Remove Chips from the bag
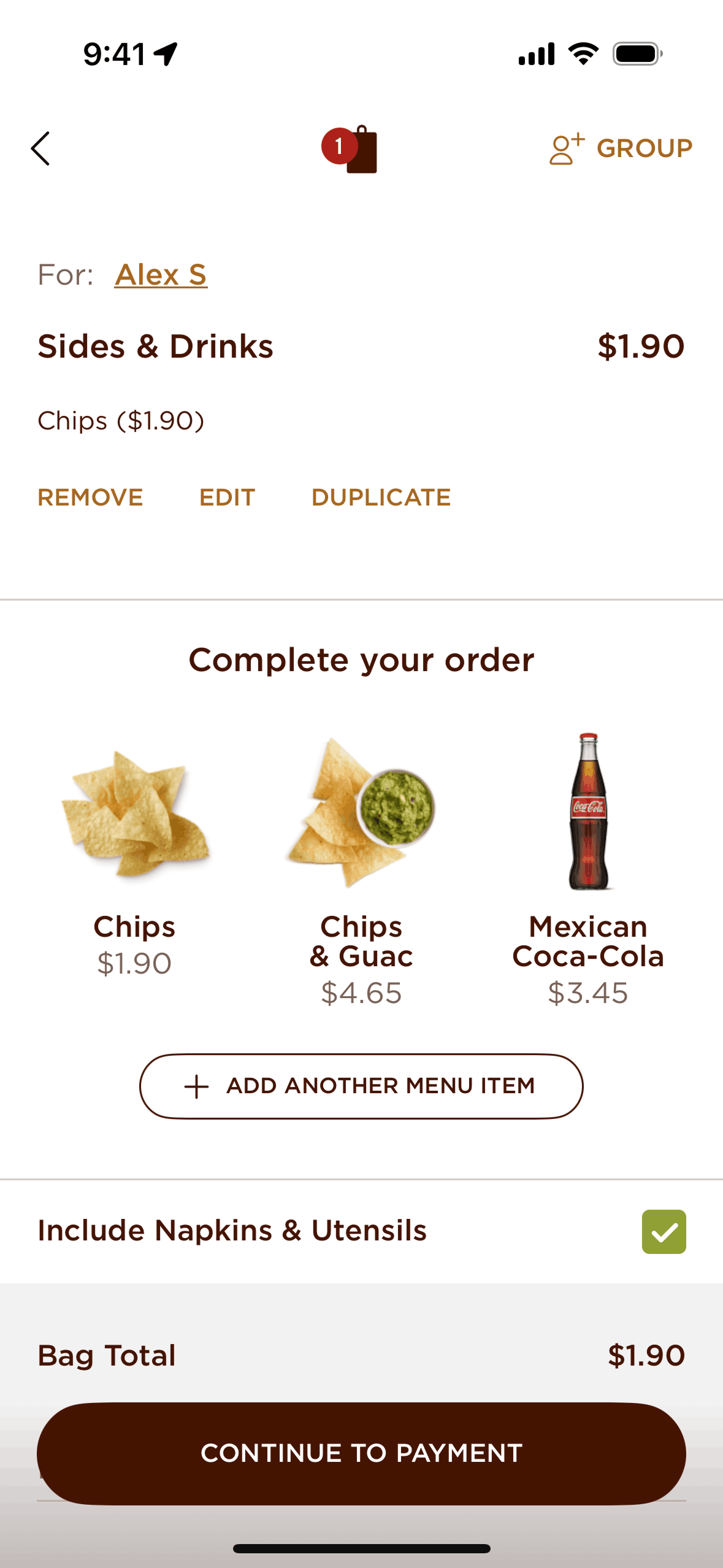The width and height of the screenshot is (723, 1568). [90, 498]
